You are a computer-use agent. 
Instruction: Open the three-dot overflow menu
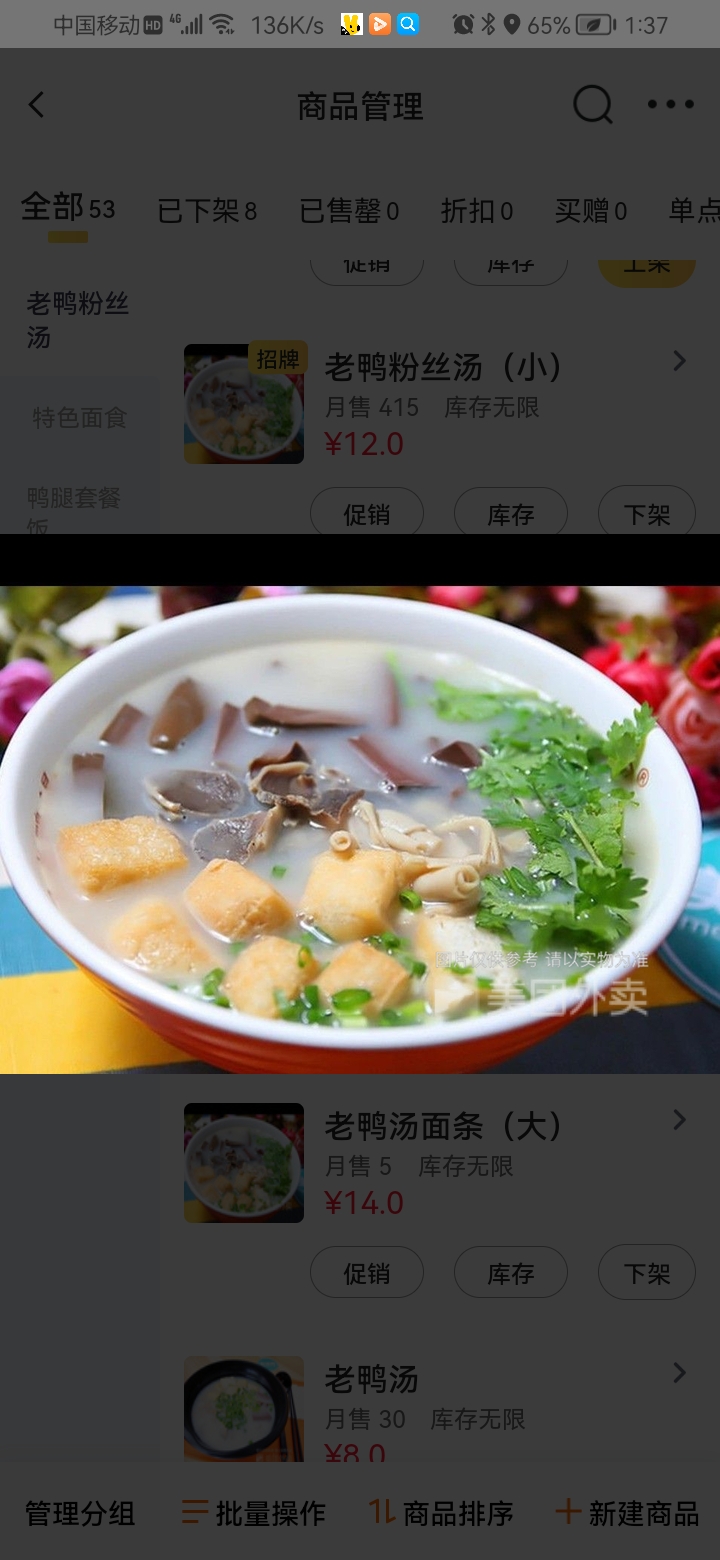[x=670, y=105]
